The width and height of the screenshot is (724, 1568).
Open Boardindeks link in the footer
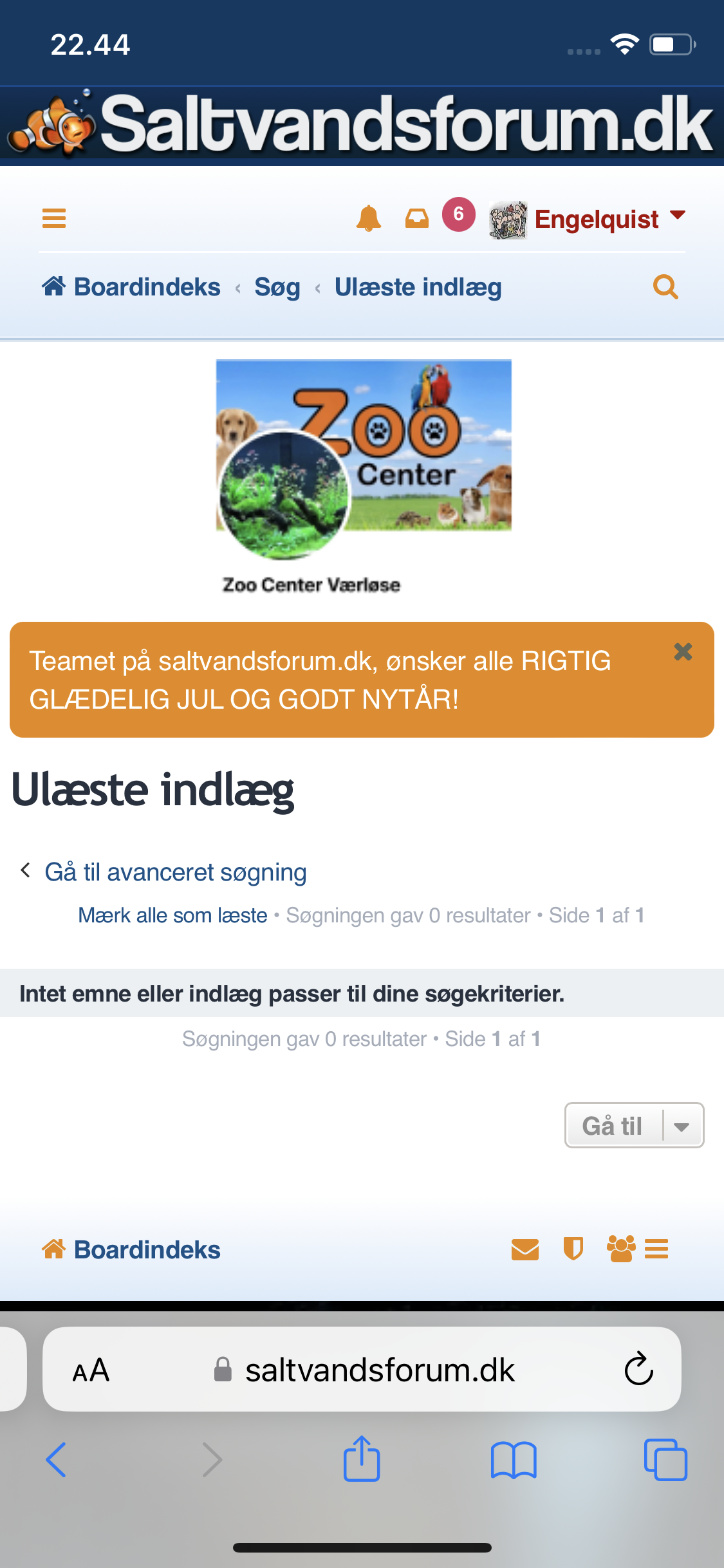click(147, 1250)
